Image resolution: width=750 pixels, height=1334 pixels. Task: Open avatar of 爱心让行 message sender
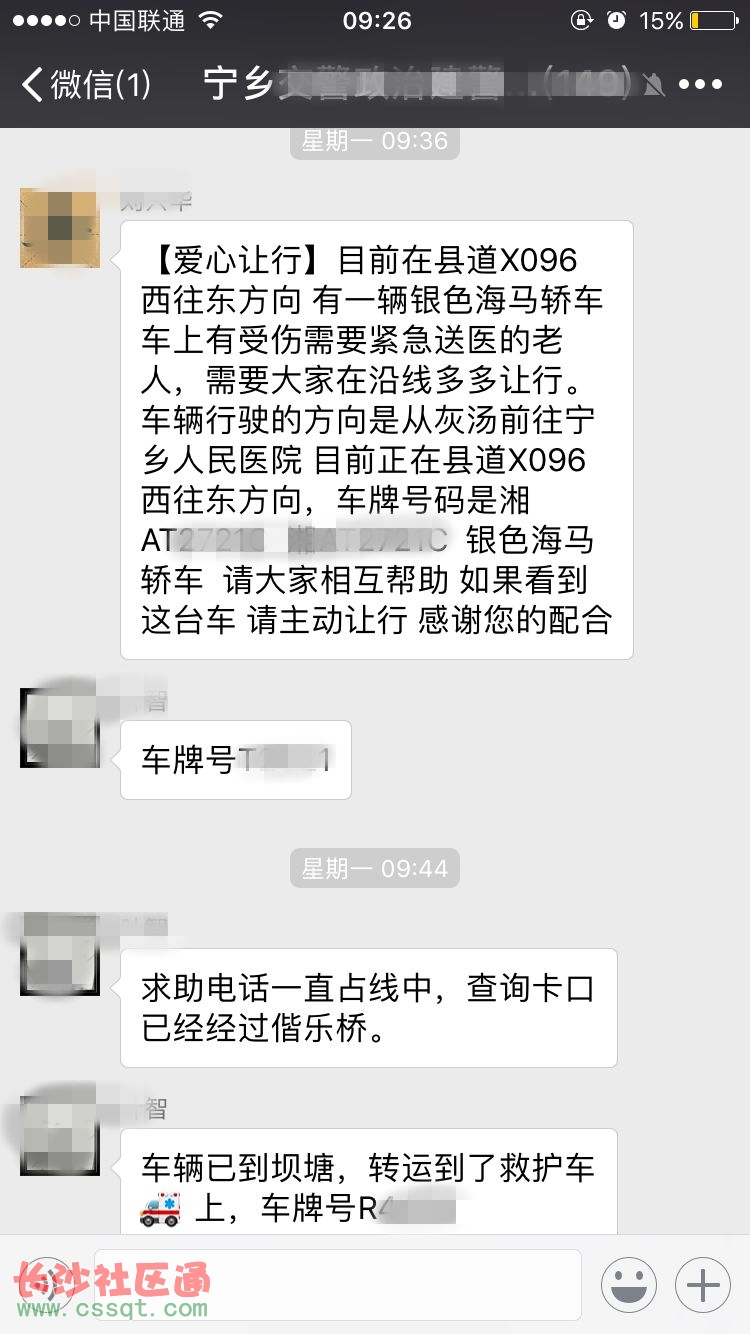click(60, 228)
